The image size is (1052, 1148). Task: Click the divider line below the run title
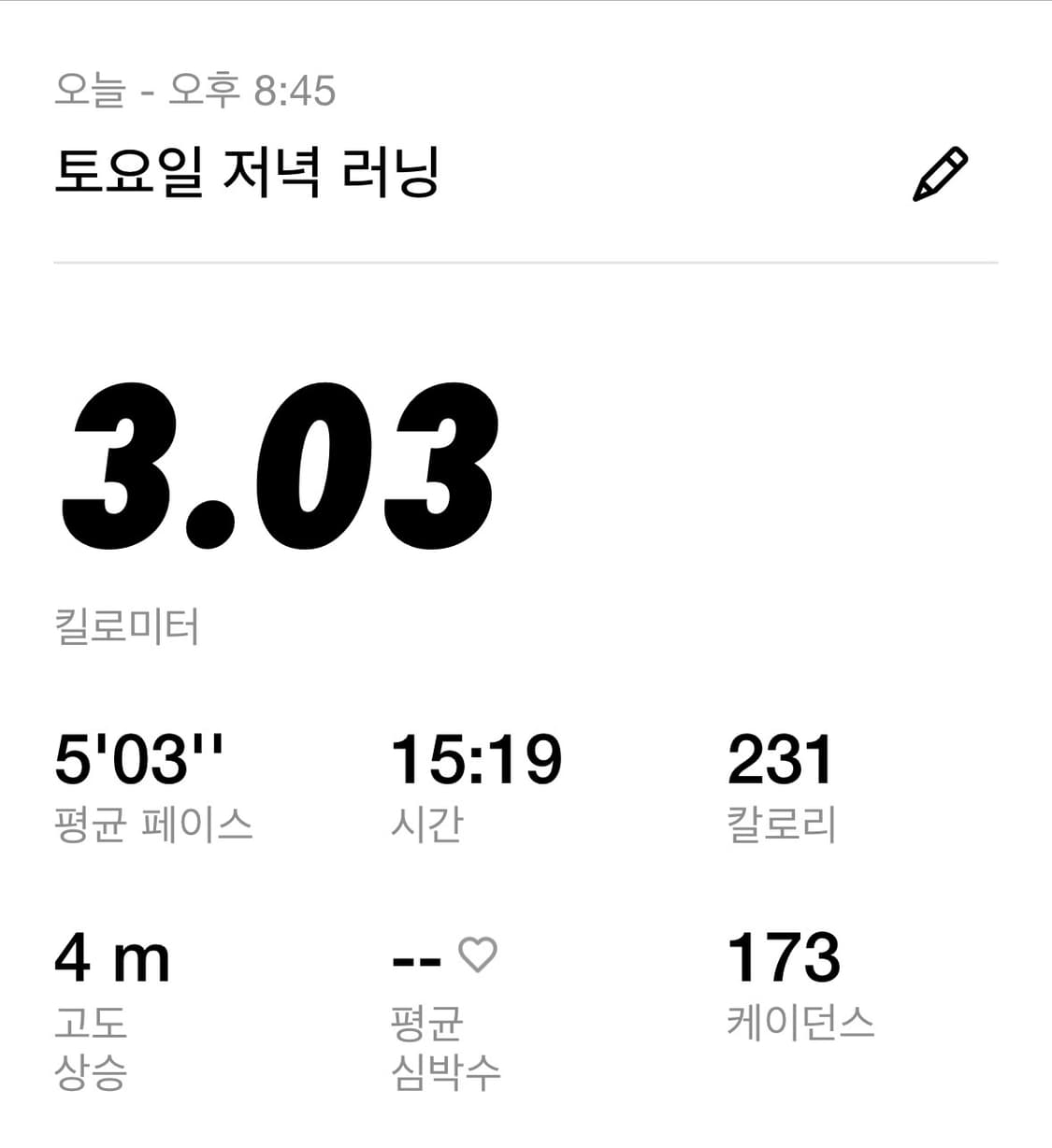[x=526, y=264]
